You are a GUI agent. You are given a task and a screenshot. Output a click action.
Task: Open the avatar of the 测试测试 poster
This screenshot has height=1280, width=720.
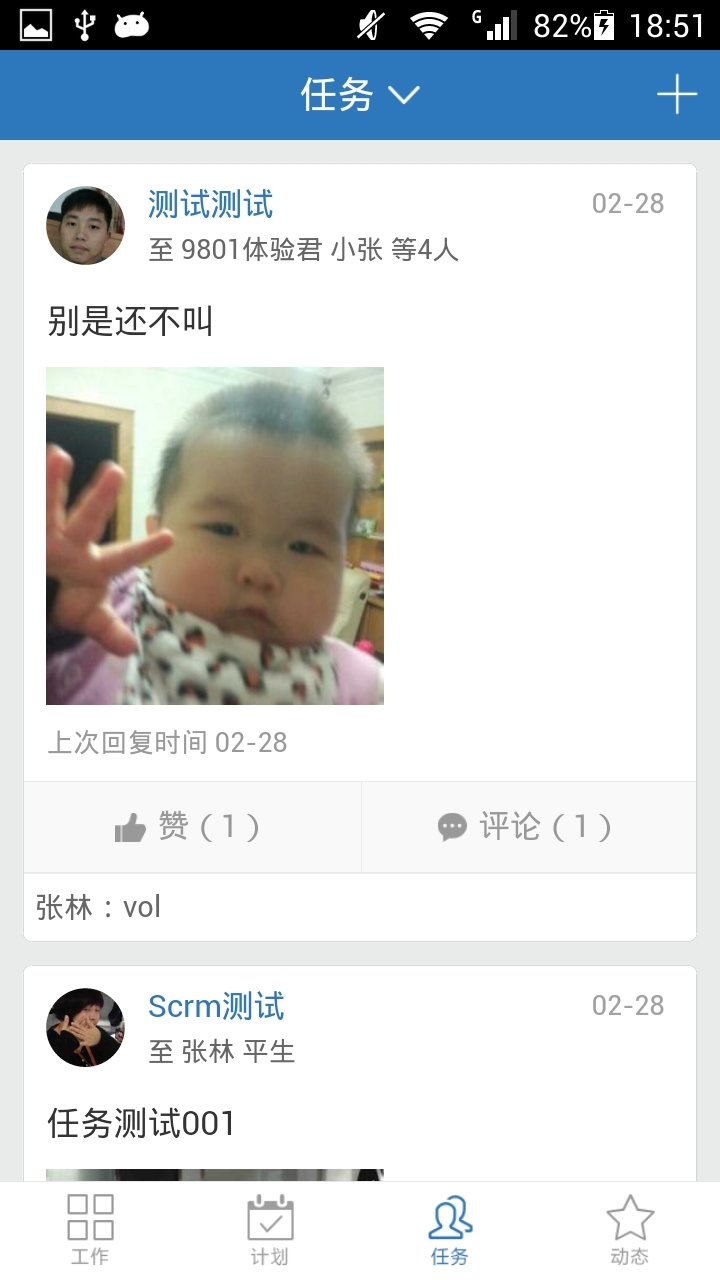86,225
